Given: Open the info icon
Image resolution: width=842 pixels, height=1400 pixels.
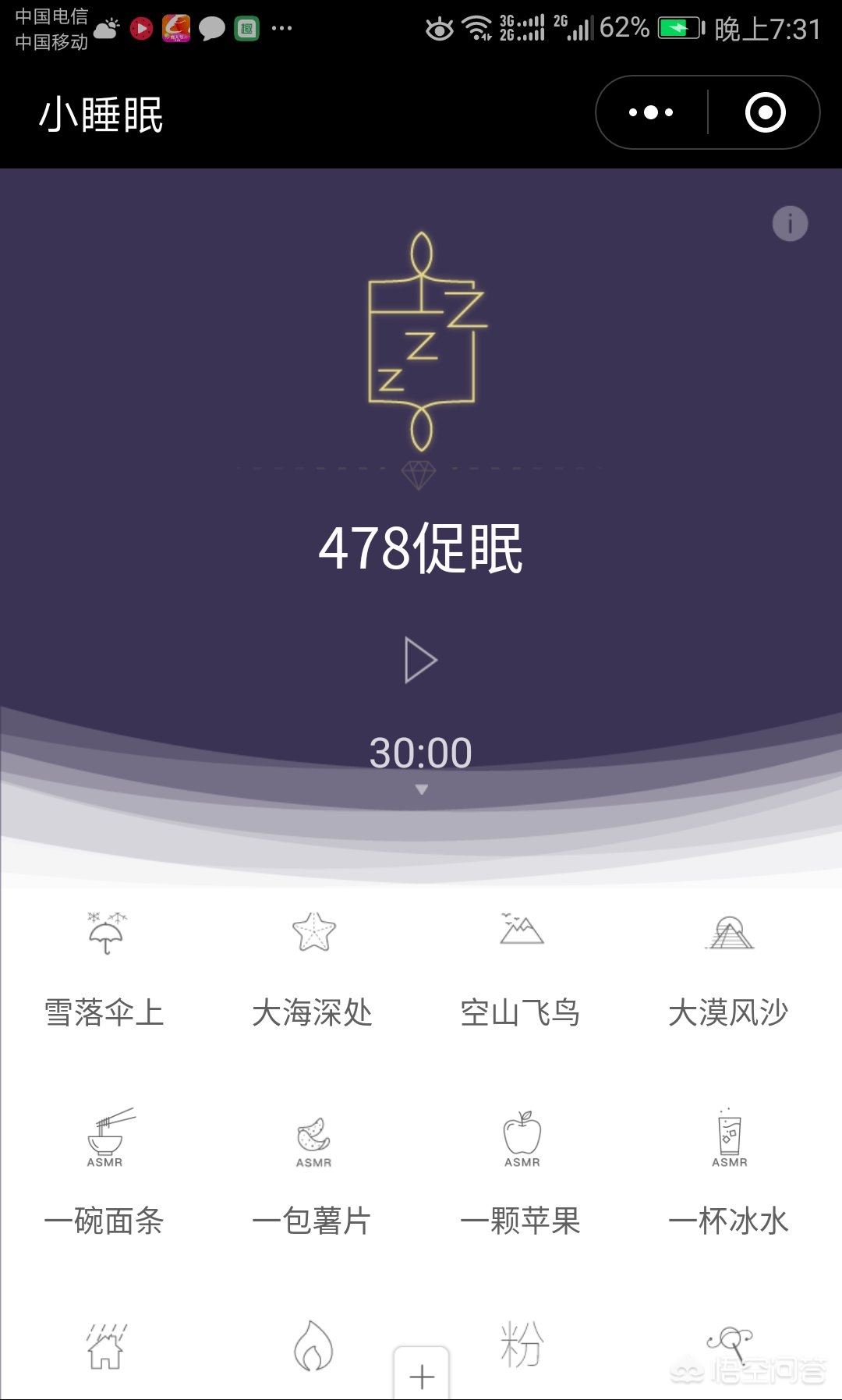Looking at the screenshot, I should point(790,224).
